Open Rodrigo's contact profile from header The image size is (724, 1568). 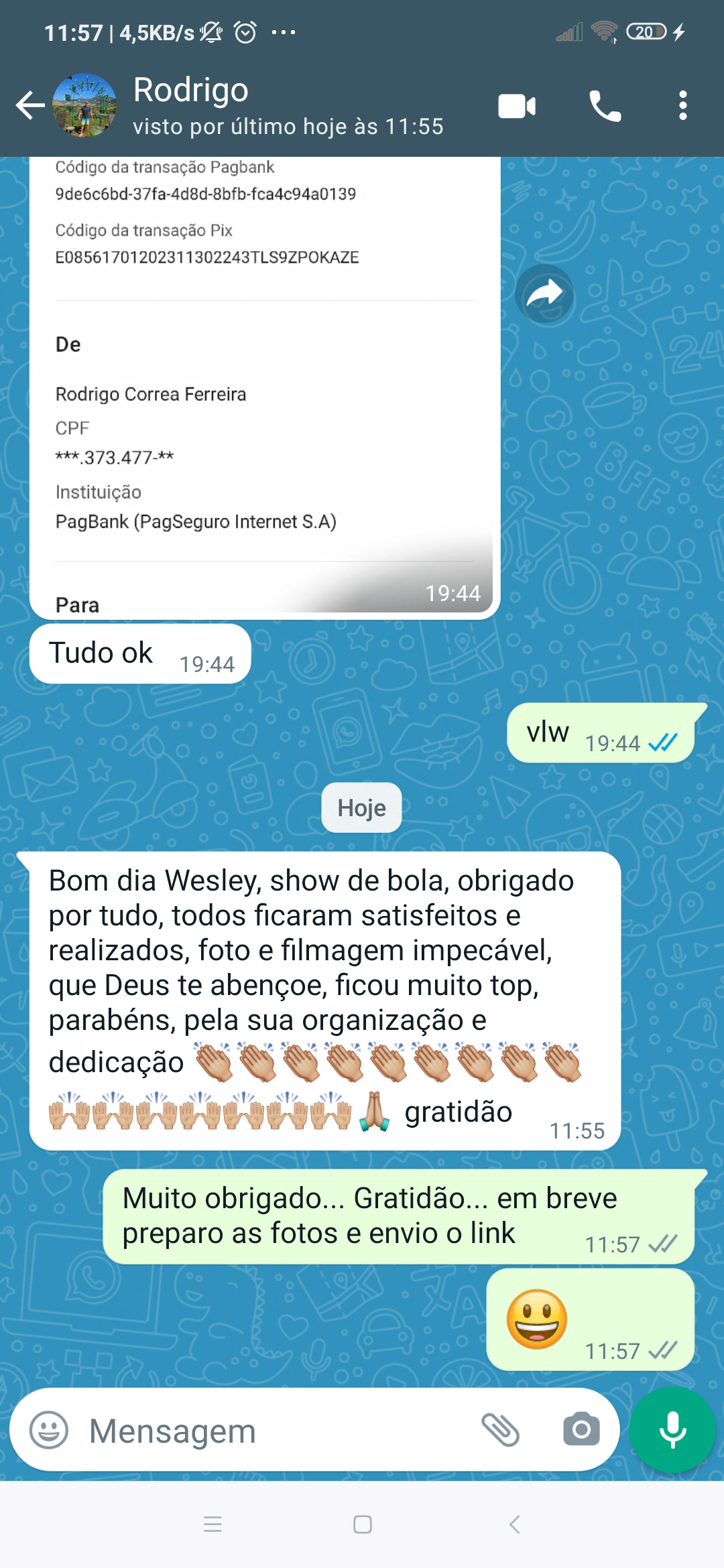[x=288, y=106]
